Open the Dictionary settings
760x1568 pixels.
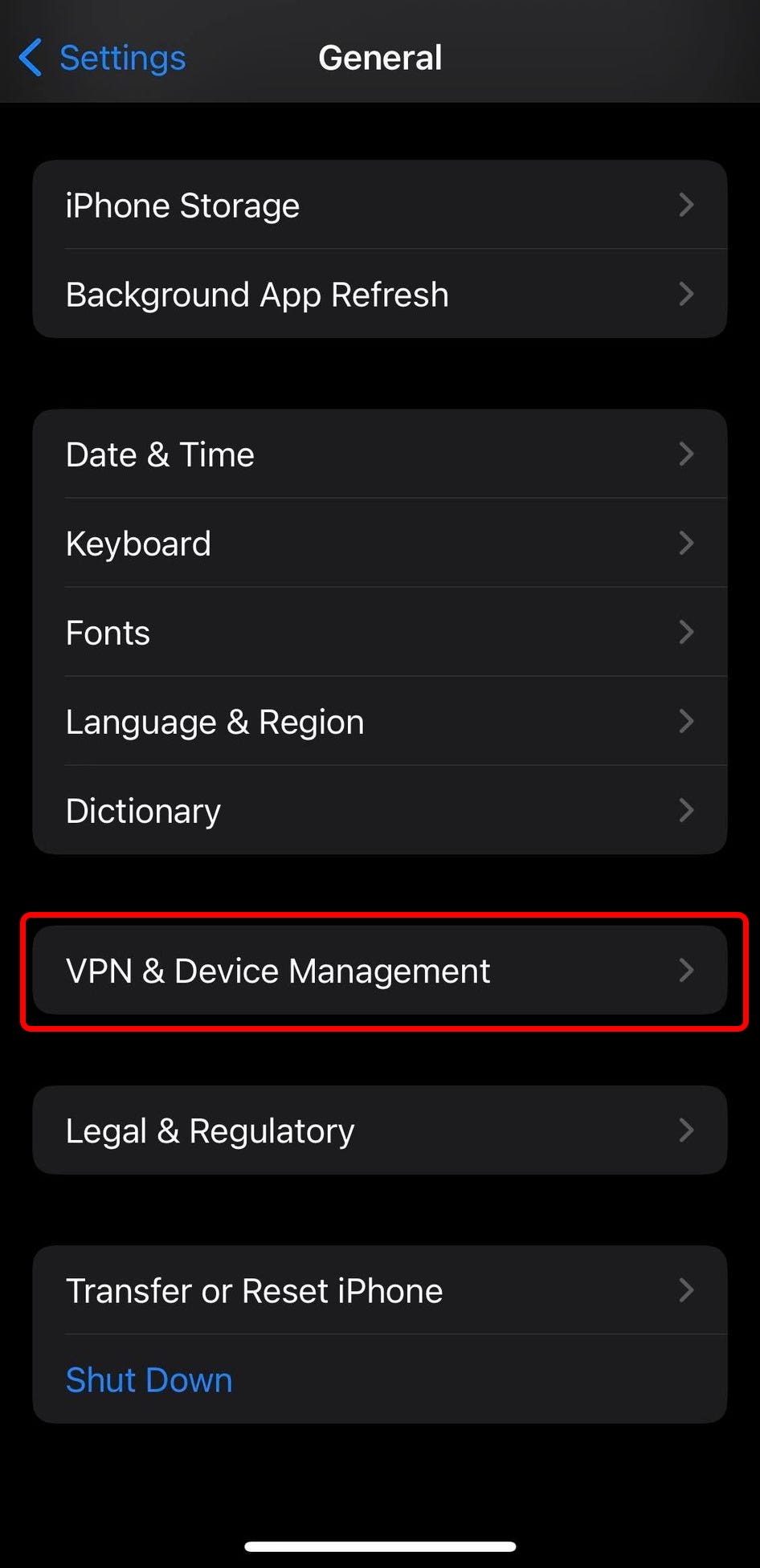coord(143,810)
